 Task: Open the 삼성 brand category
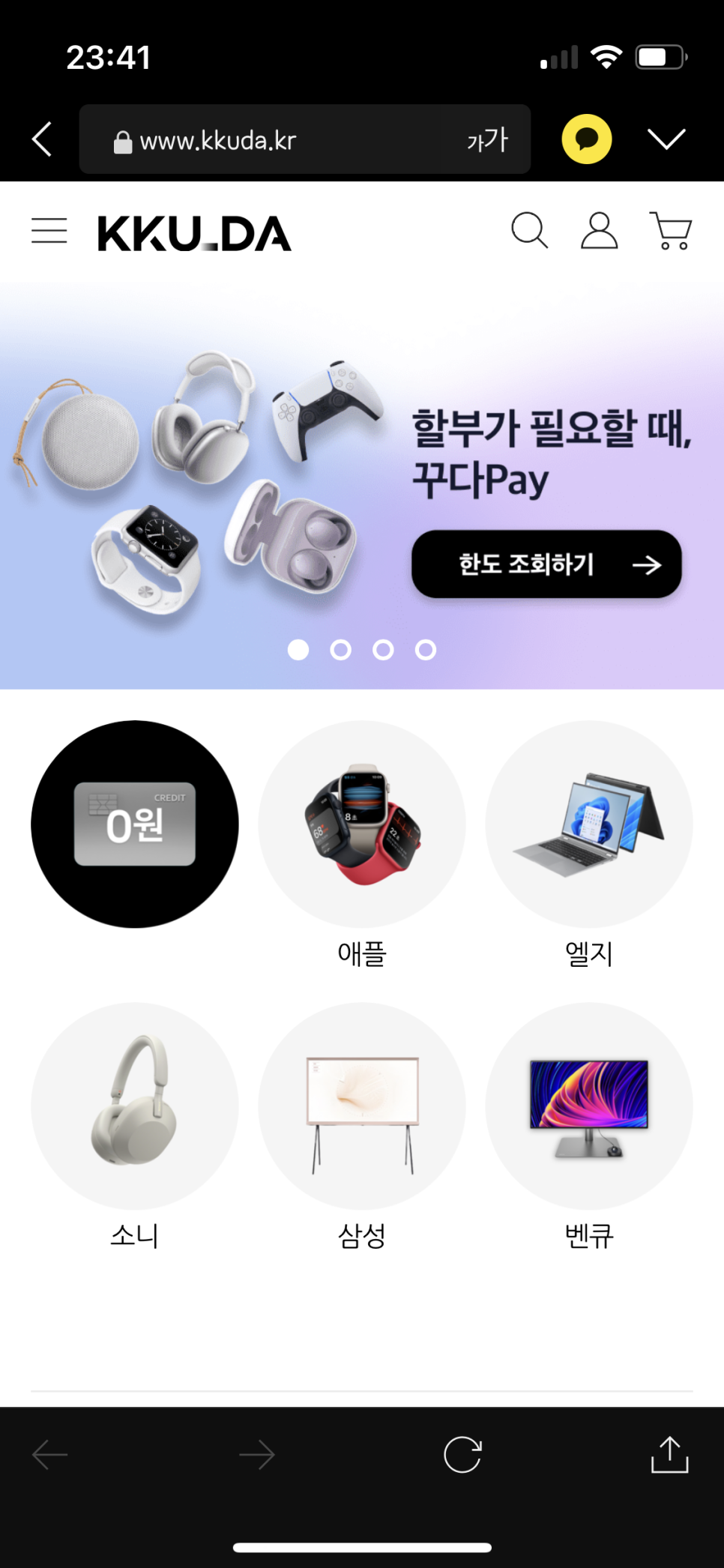[x=362, y=1107]
